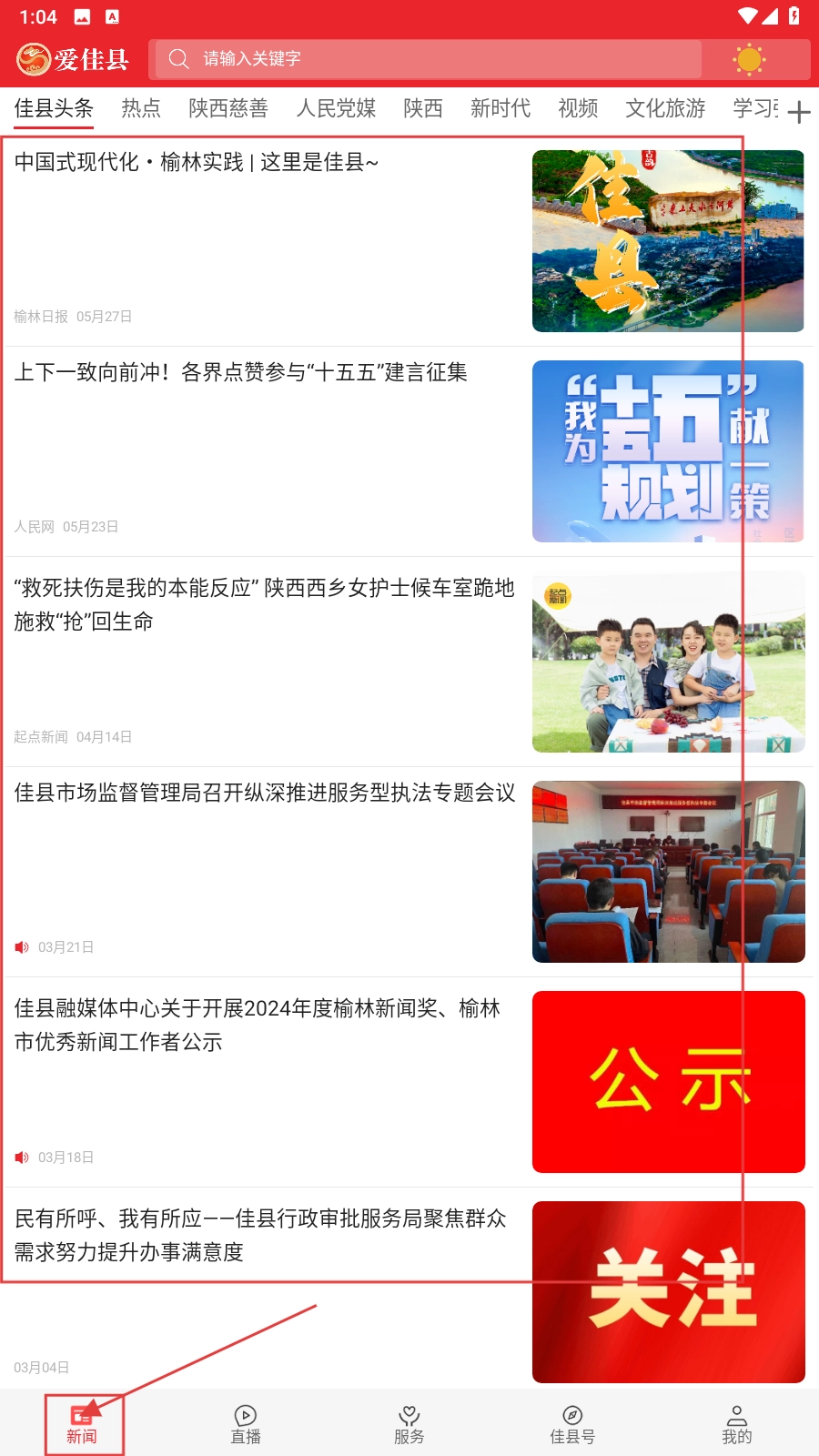Viewport: 819px width, 1456px height.
Task: Switch to the 视频 tab
Action: (578, 108)
